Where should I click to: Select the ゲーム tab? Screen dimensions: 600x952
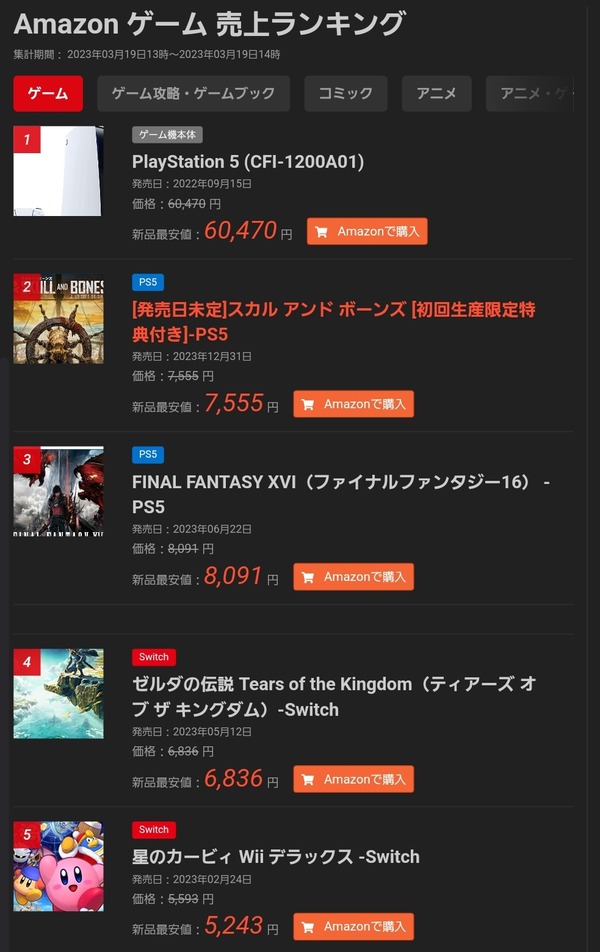click(48, 94)
